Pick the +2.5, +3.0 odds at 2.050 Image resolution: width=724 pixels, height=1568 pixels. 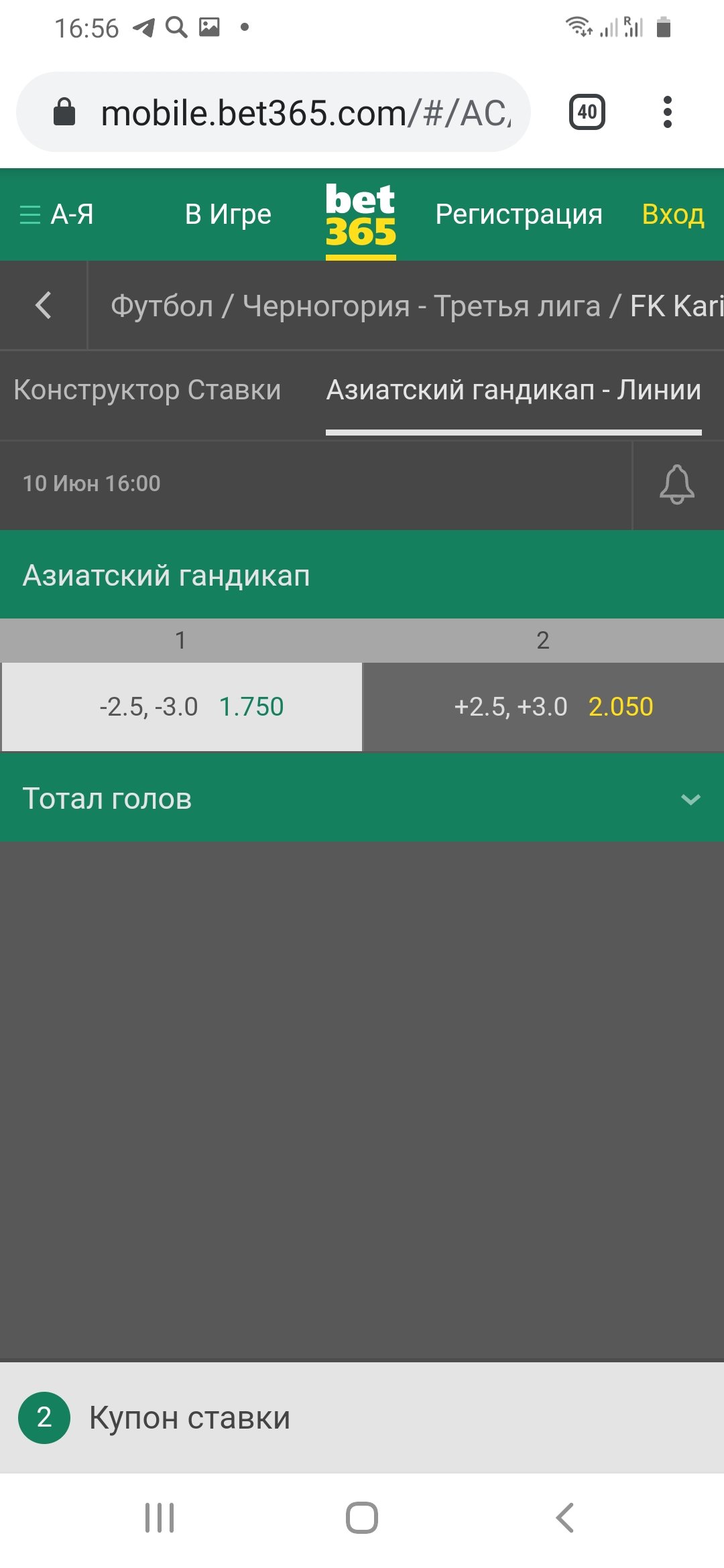543,707
